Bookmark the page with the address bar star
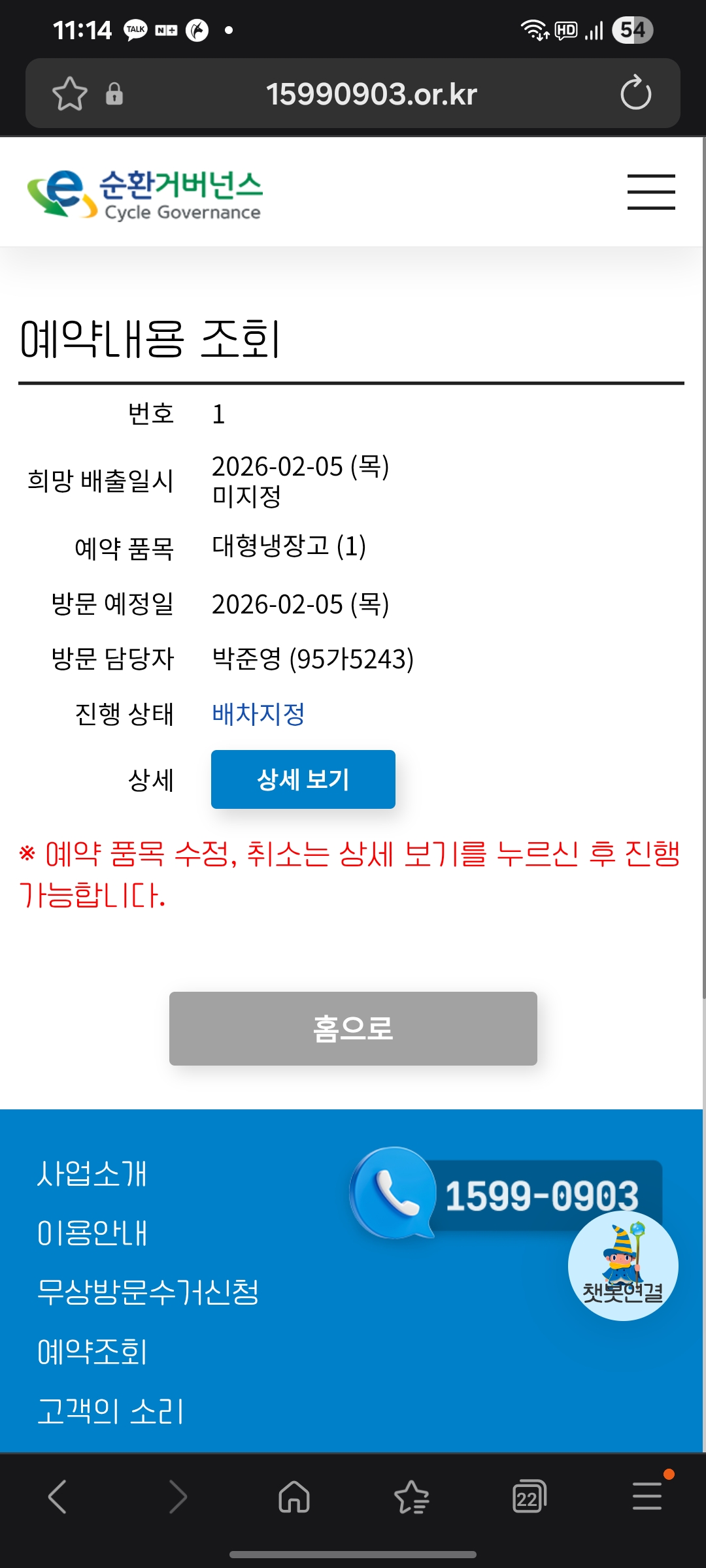706x1568 pixels. click(x=70, y=93)
